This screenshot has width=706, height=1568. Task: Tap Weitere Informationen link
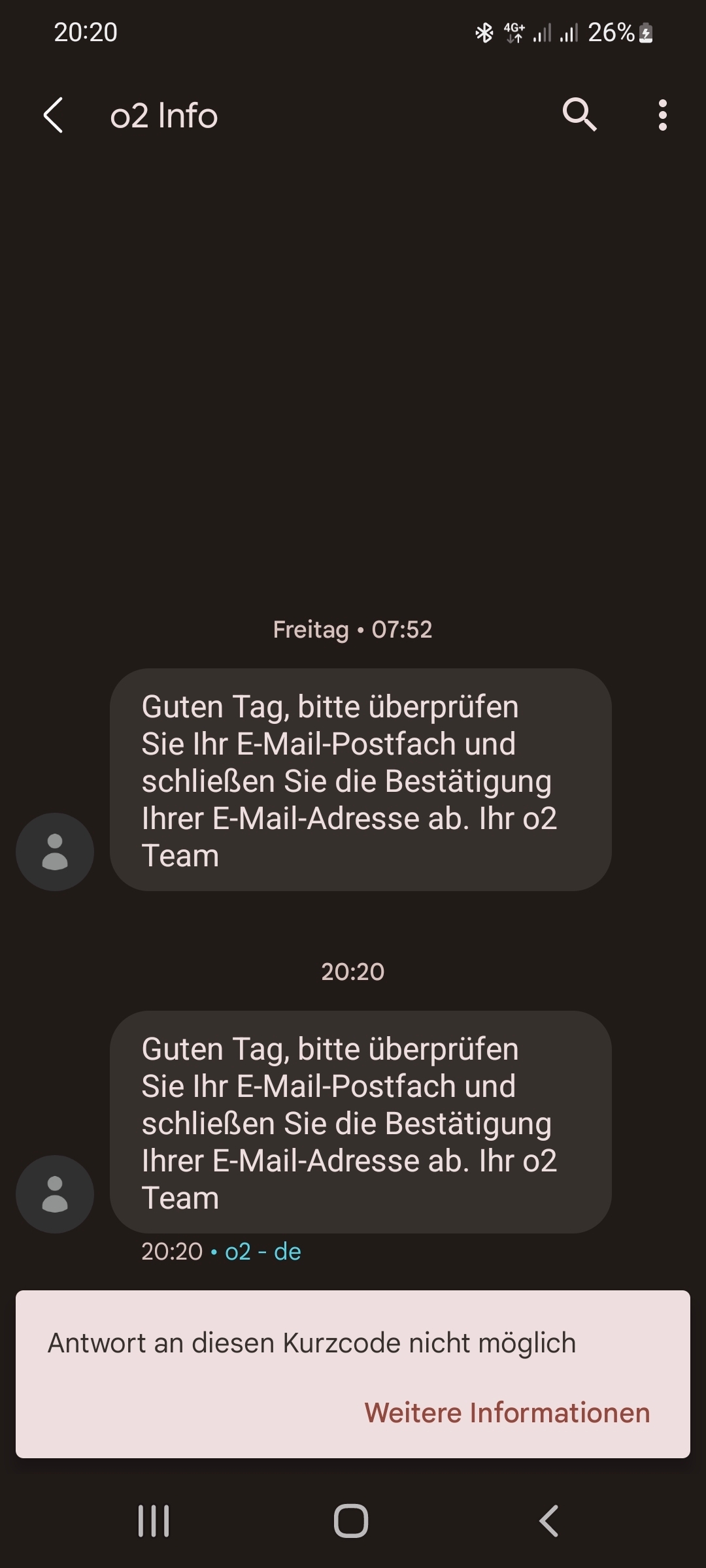tap(507, 1413)
